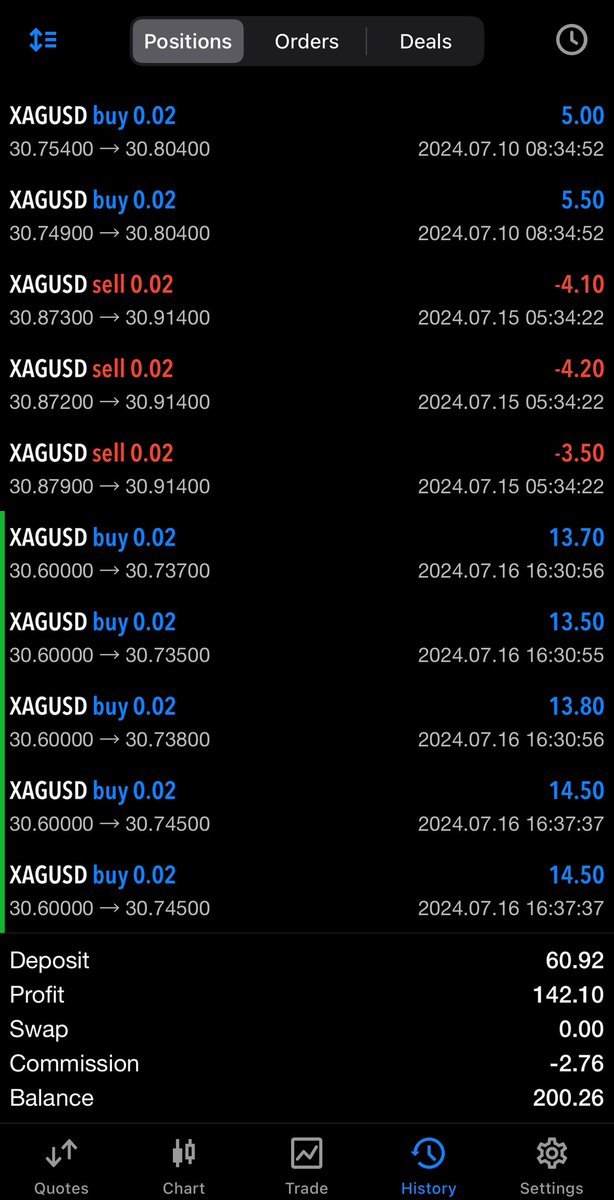Open the XAGUSD sell with loss -4.10
This screenshot has width=614, height=1200.
(x=307, y=300)
